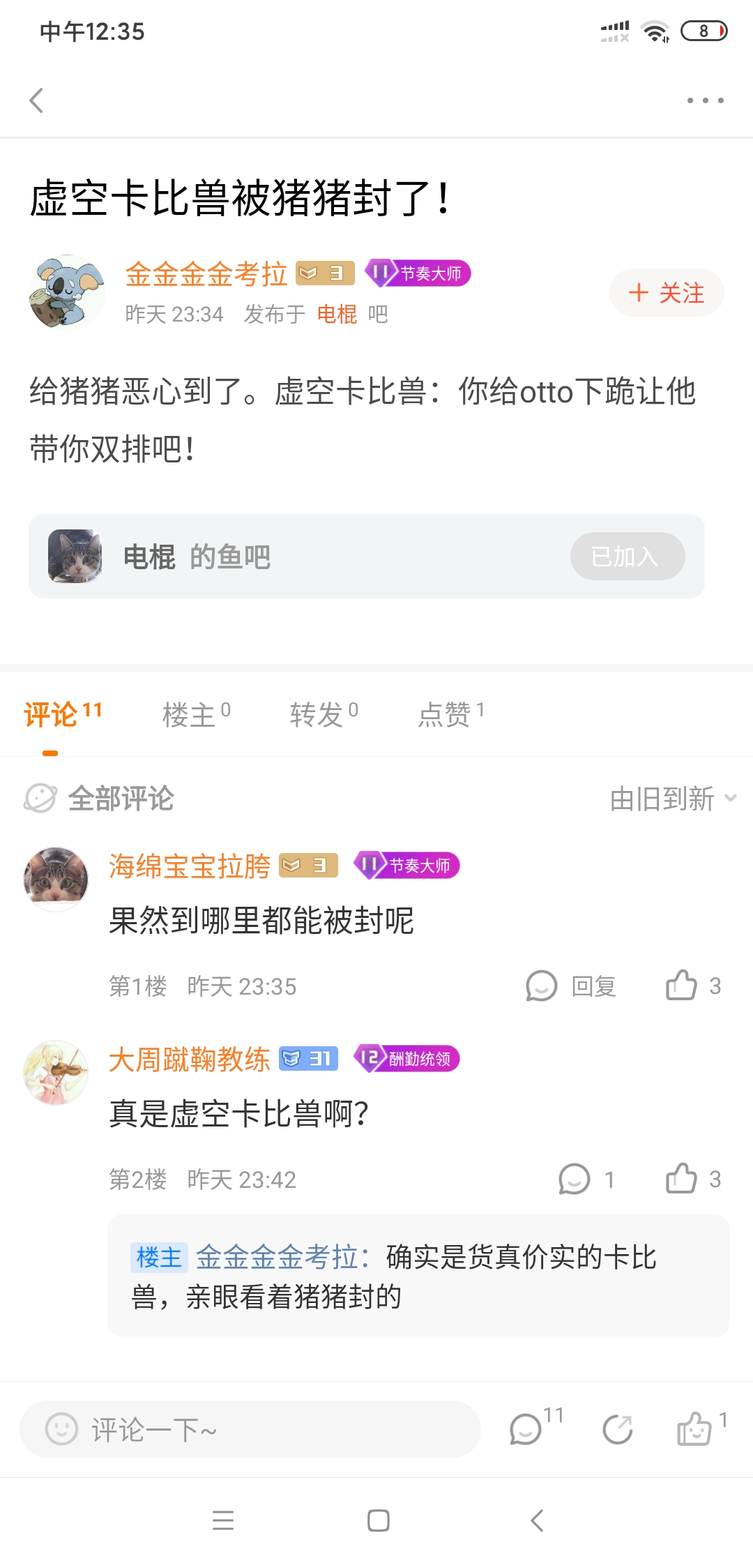Image resolution: width=753 pixels, height=1568 pixels.
Task: Tap the level 31 badge of 大周蹴鞠教练
Action: click(308, 1059)
